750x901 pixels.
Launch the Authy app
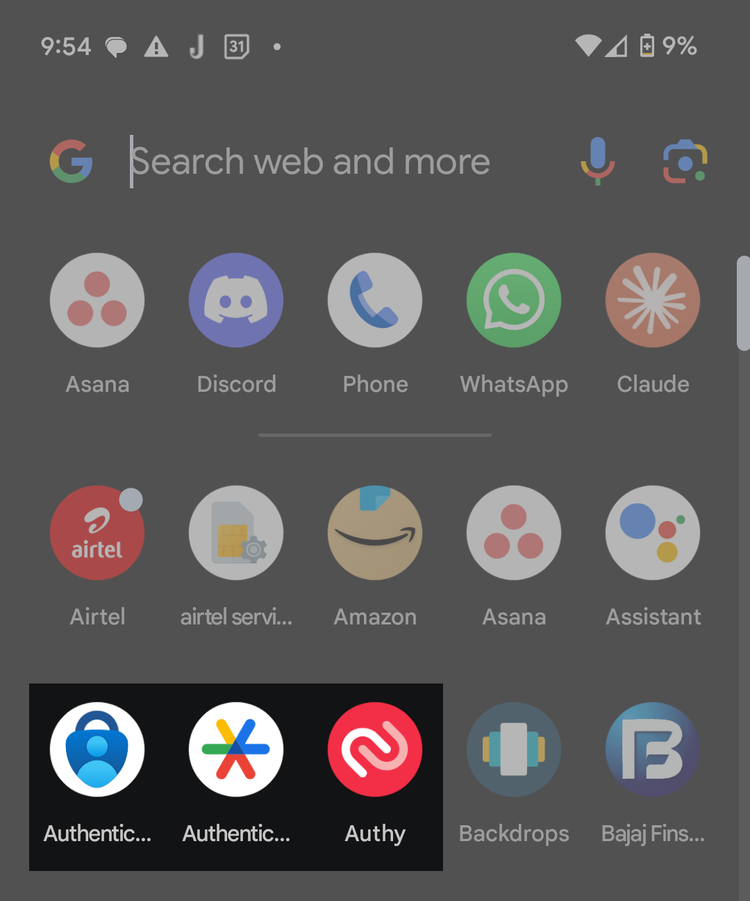click(375, 750)
